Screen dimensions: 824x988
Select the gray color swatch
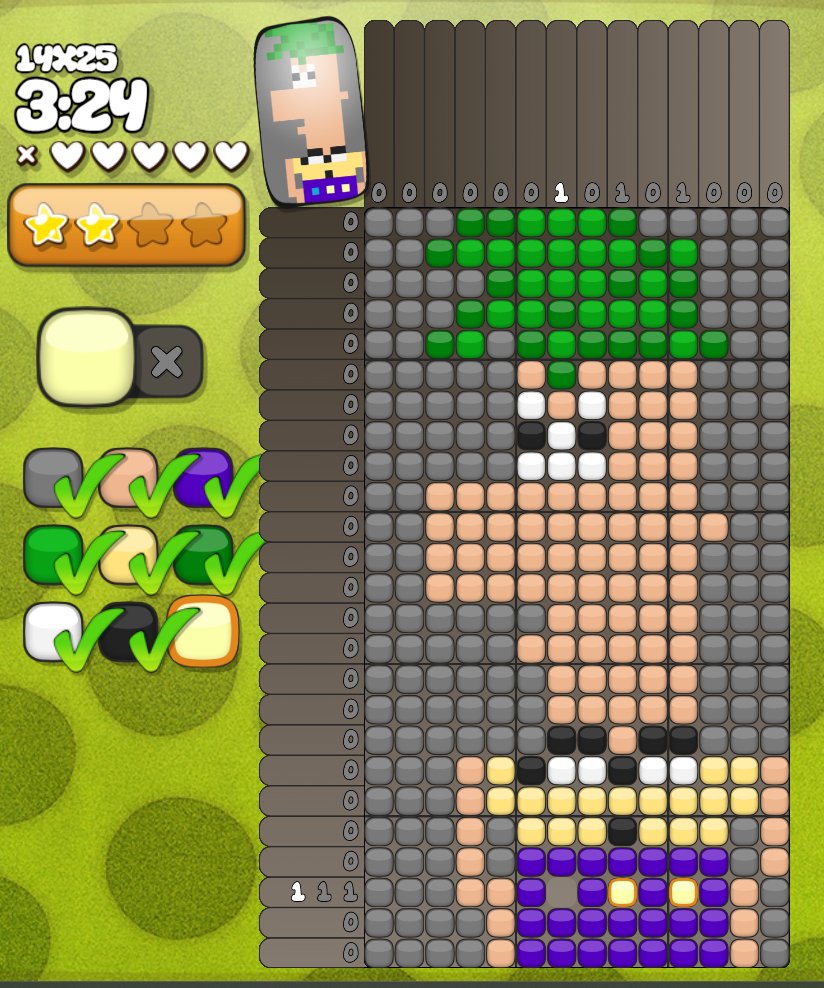[x=52, y=477]
